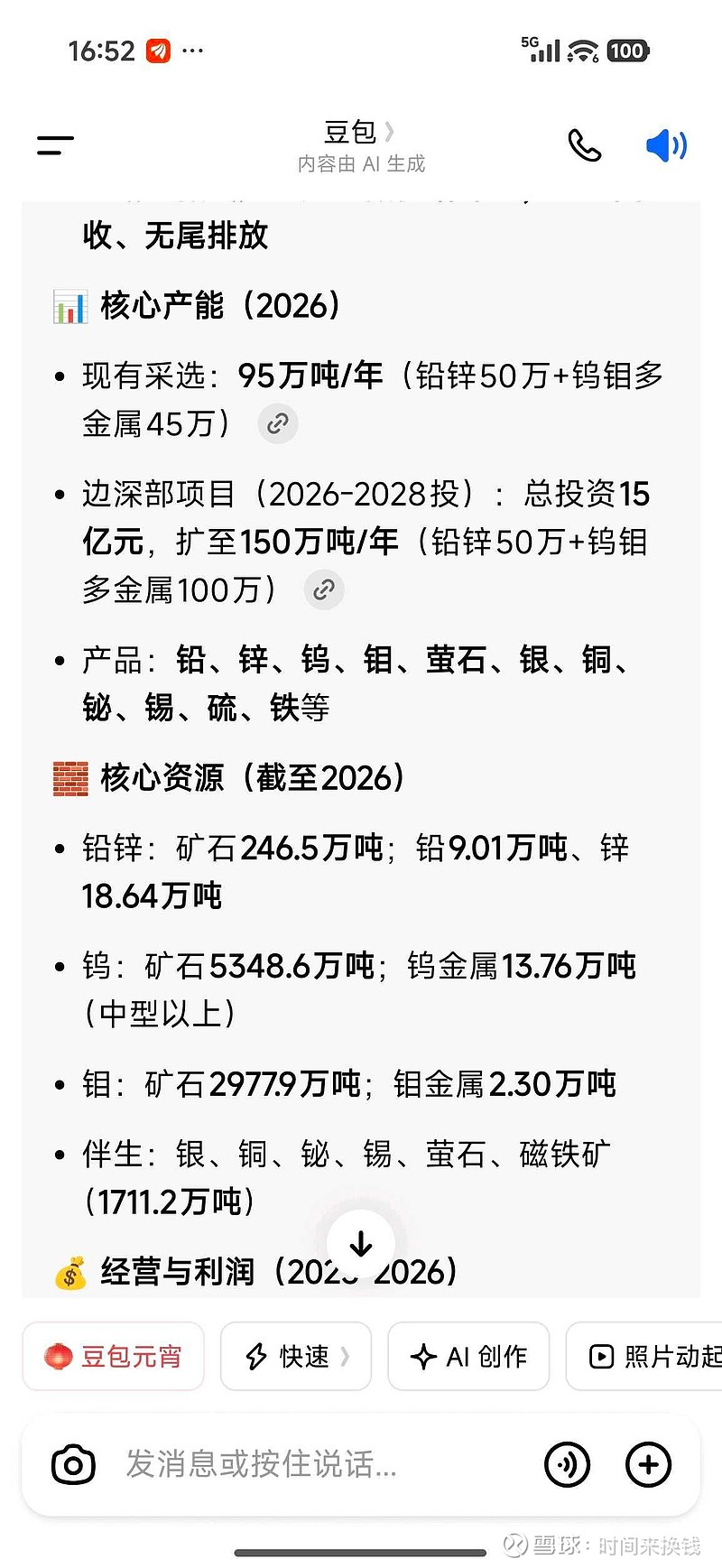Tap the play icon on 照片动起 chip
The image size is (722, 1568).
(x=600, y=1356)
